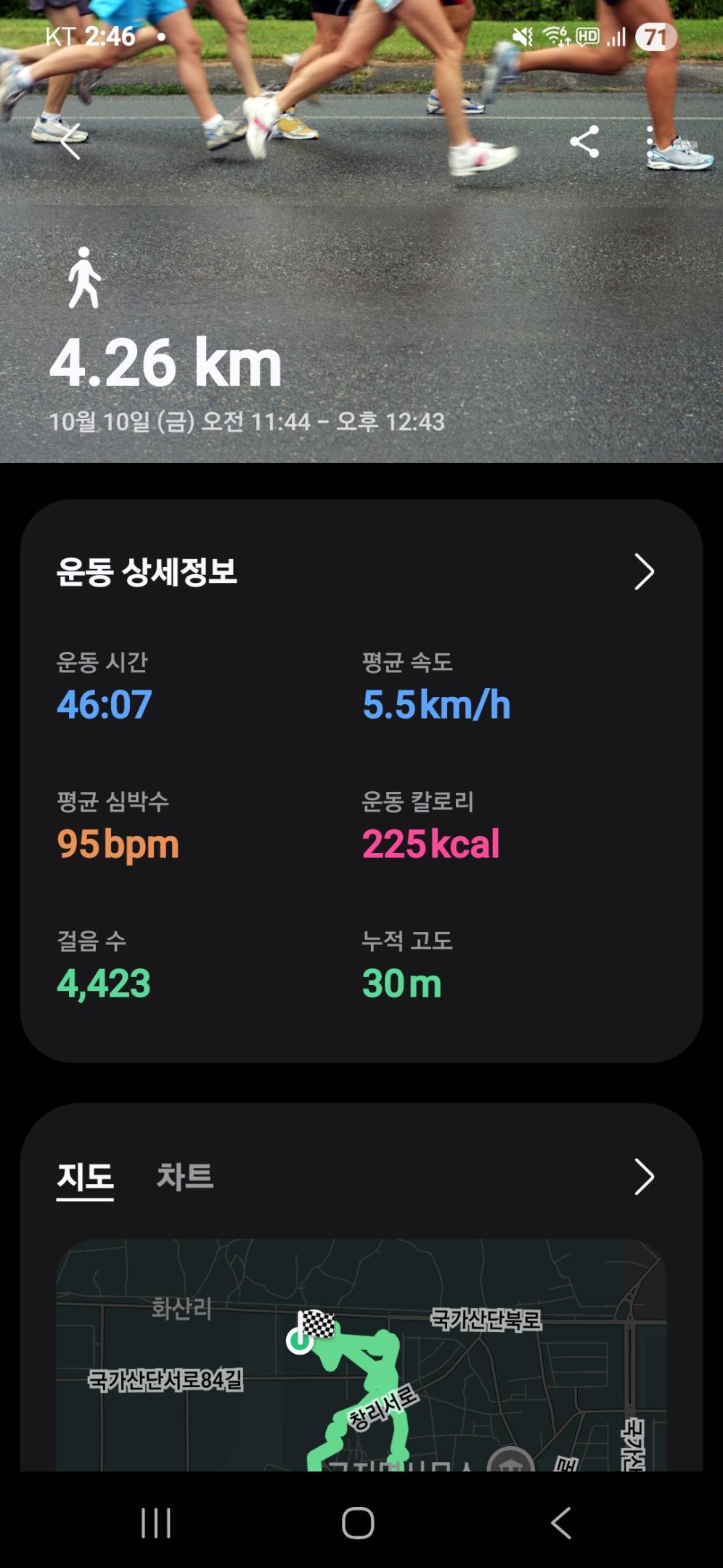Go back using the top-left arrow

(70, 142)
